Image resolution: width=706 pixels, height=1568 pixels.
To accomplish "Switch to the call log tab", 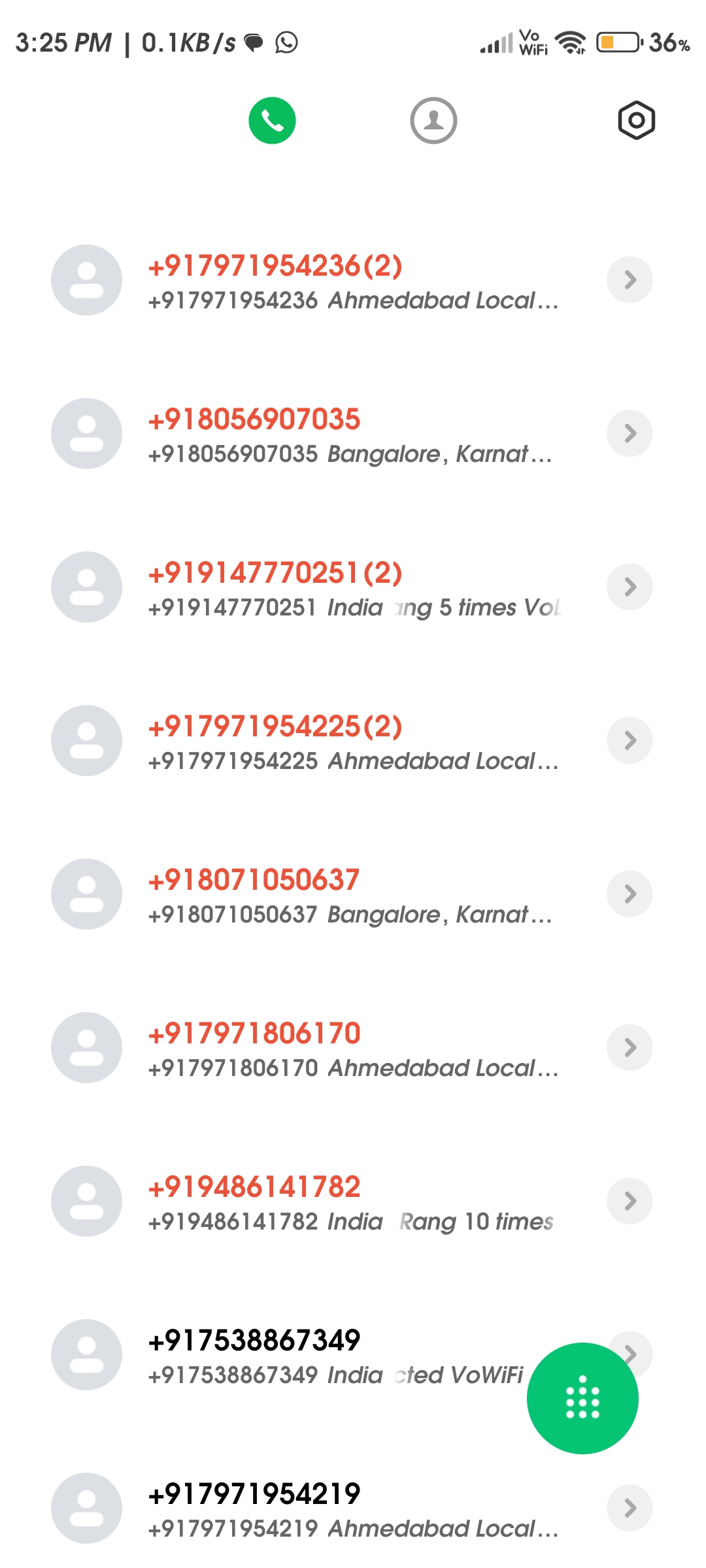I will point(272,121).
